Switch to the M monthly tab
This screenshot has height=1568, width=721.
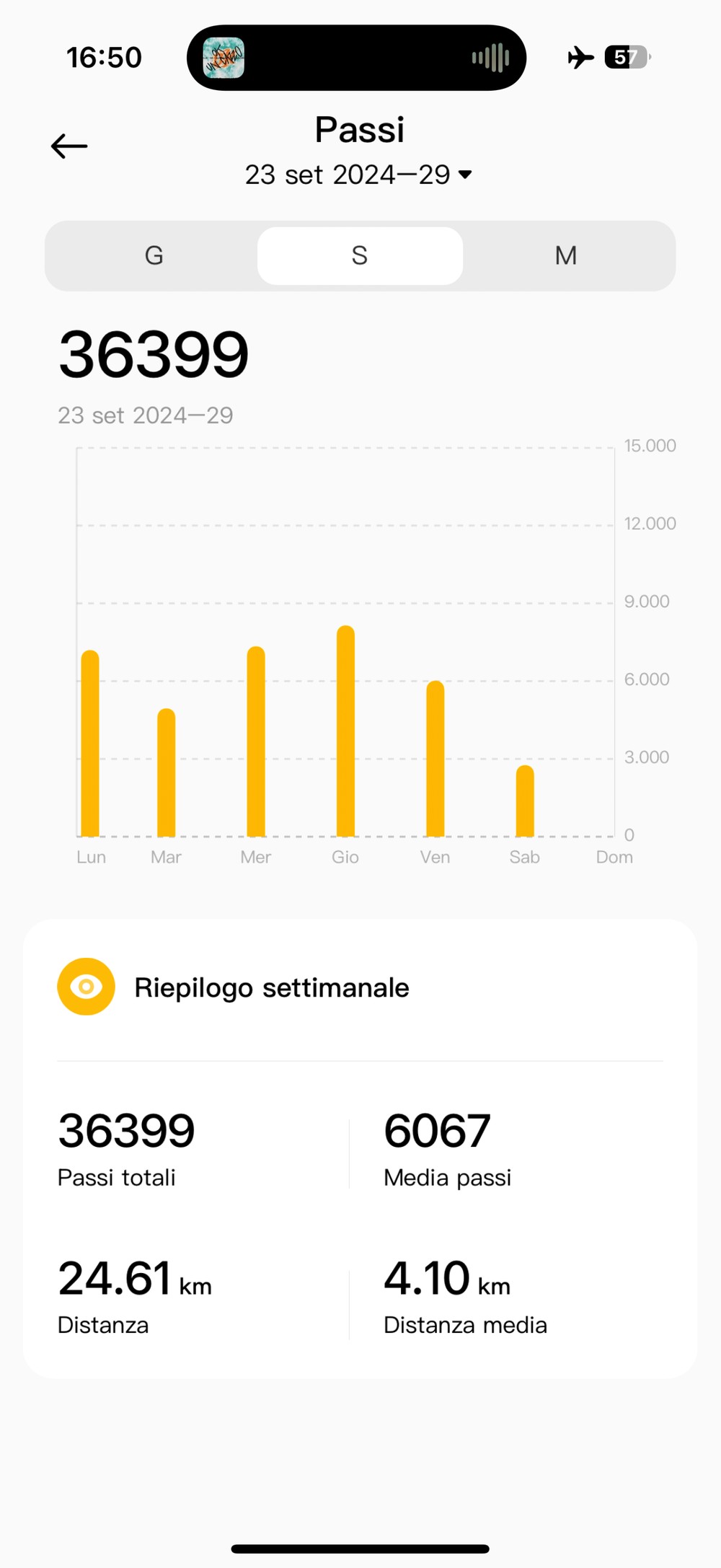coord(566,255)
